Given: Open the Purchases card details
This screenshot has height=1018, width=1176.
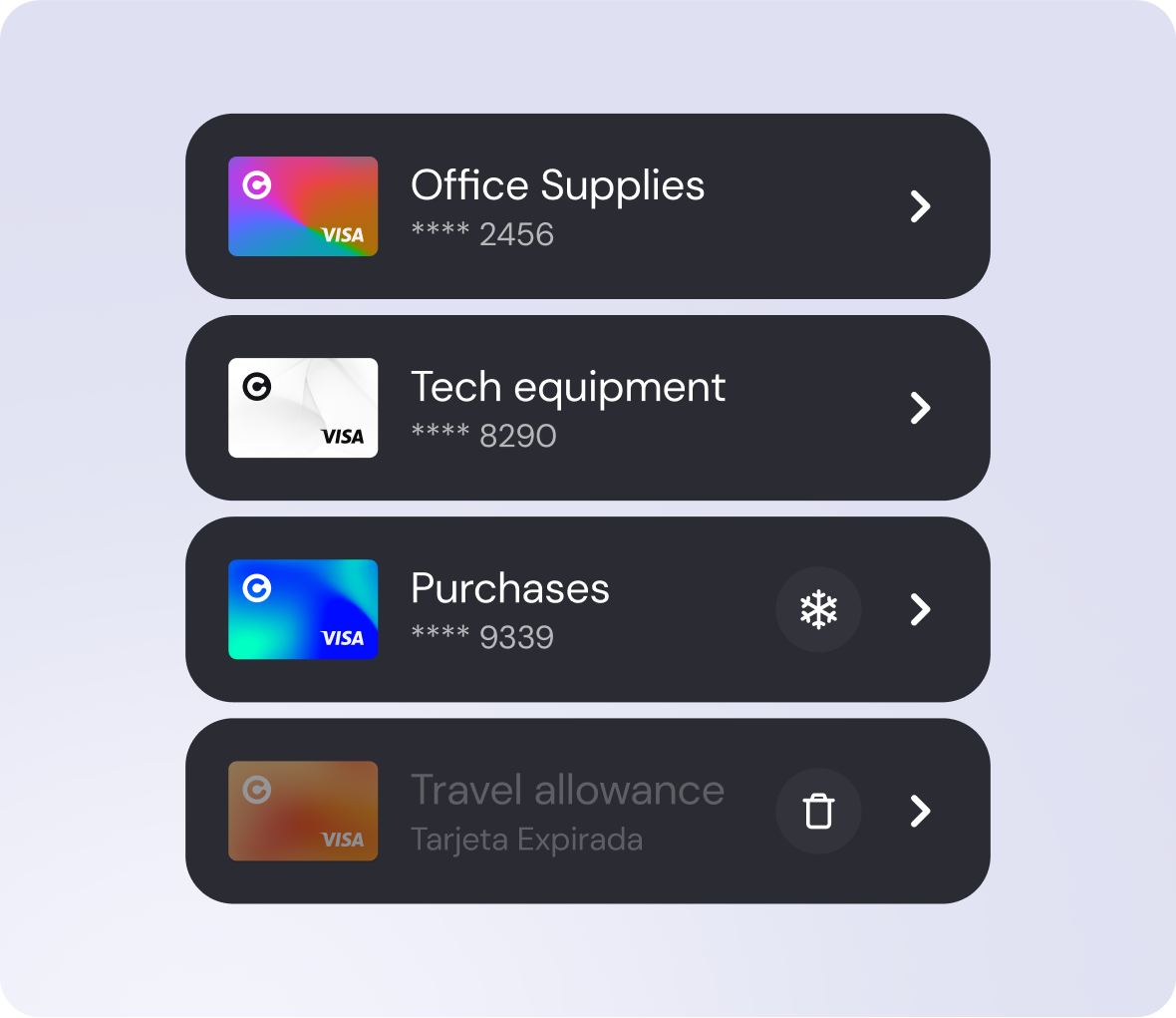Looking at the screenshot, I should (x=920, y=609).
